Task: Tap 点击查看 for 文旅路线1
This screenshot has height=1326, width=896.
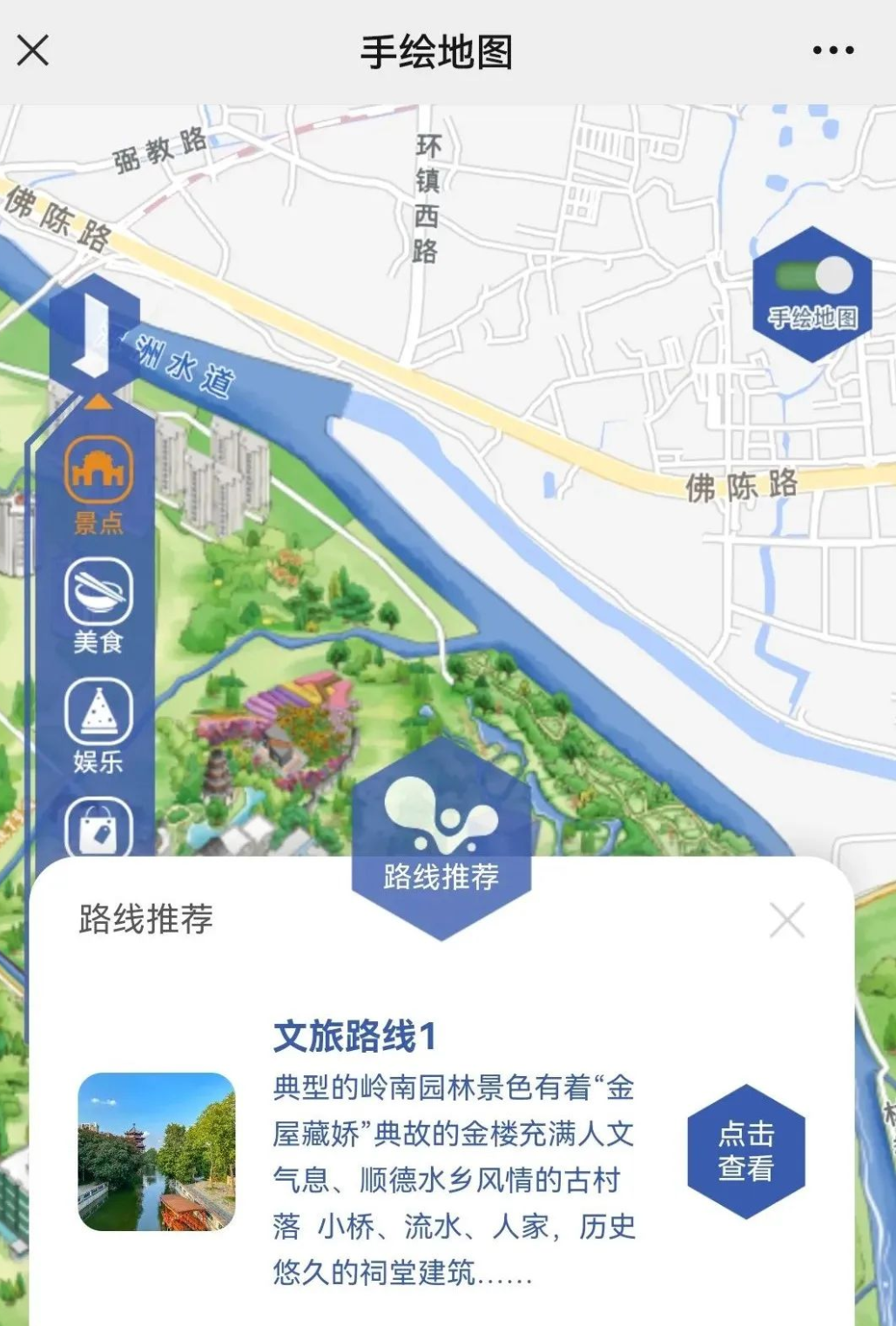Action: (x=746, y=1151)
